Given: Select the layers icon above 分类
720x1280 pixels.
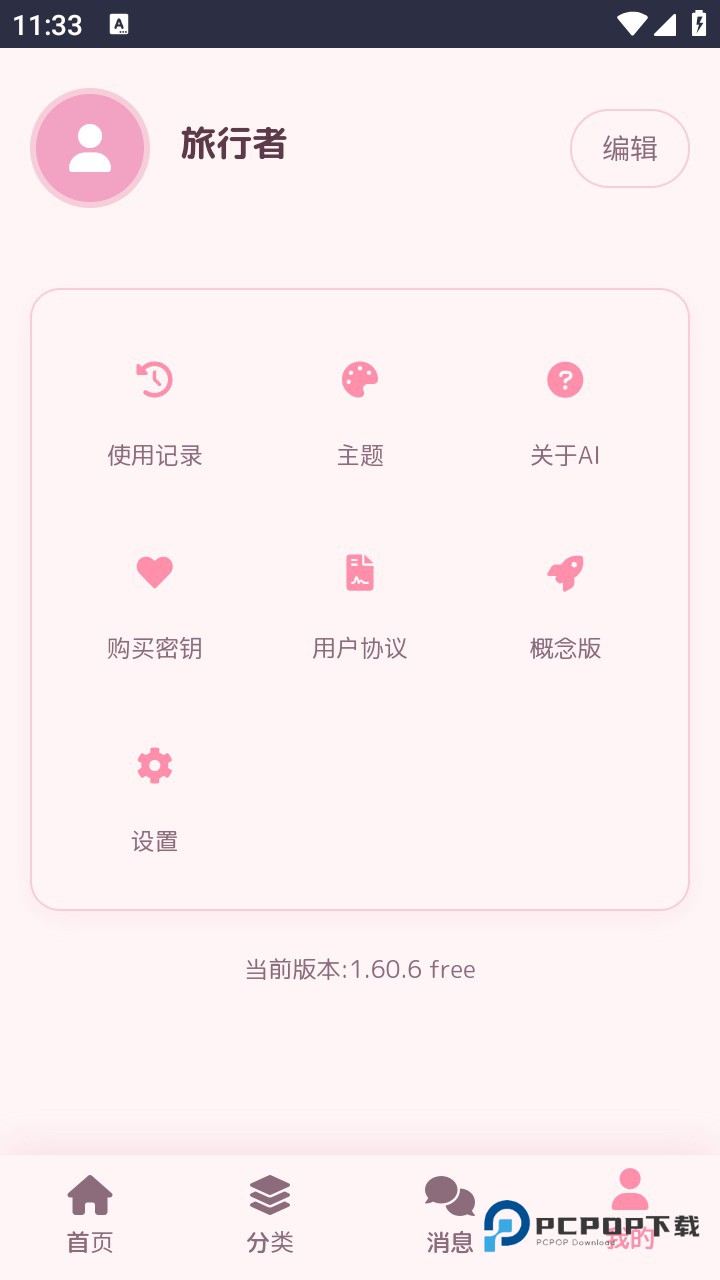Looking at the screenshot, I should point(269,1195).
